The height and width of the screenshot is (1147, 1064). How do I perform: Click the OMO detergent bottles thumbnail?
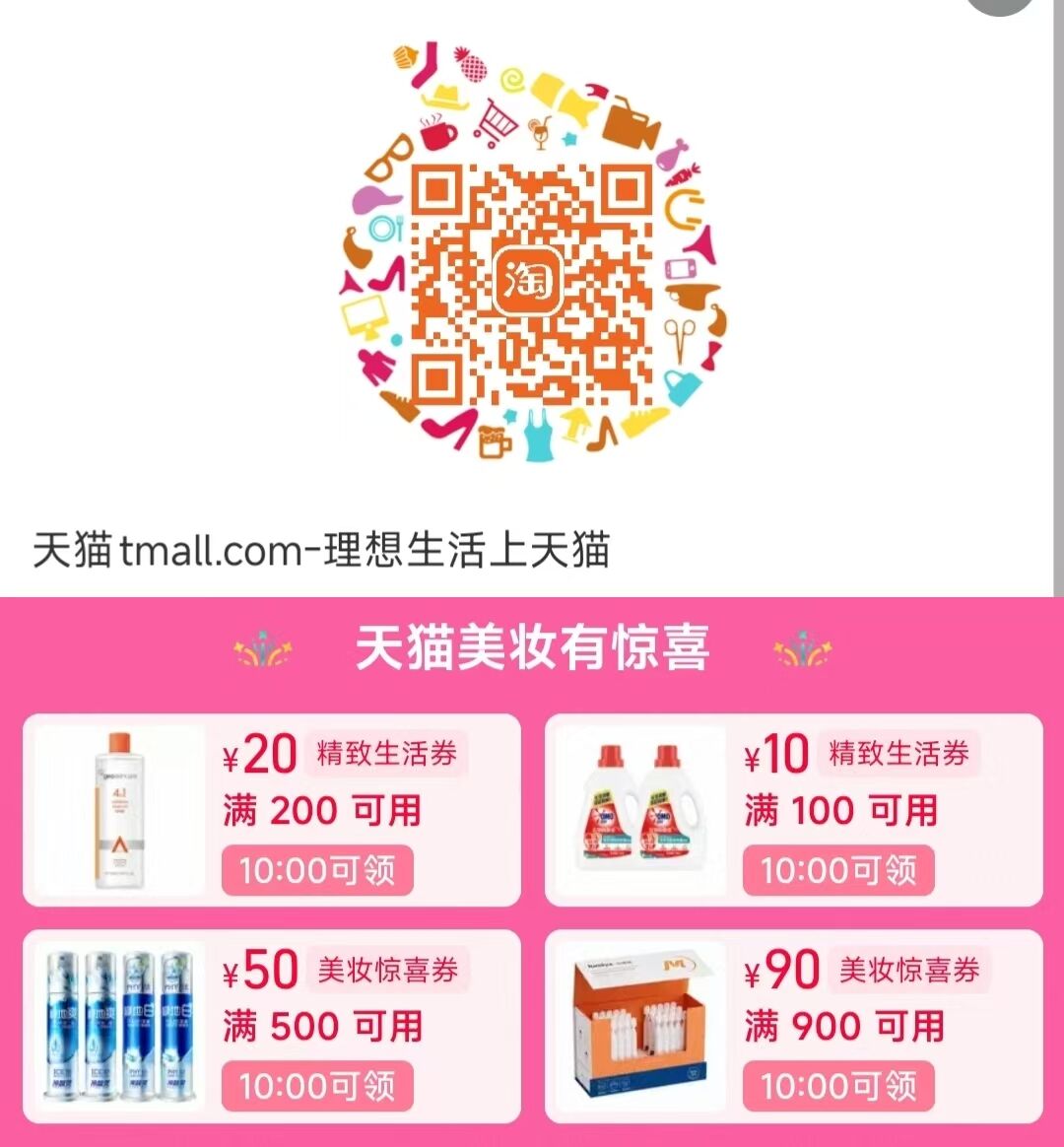[x=636, y=811]
